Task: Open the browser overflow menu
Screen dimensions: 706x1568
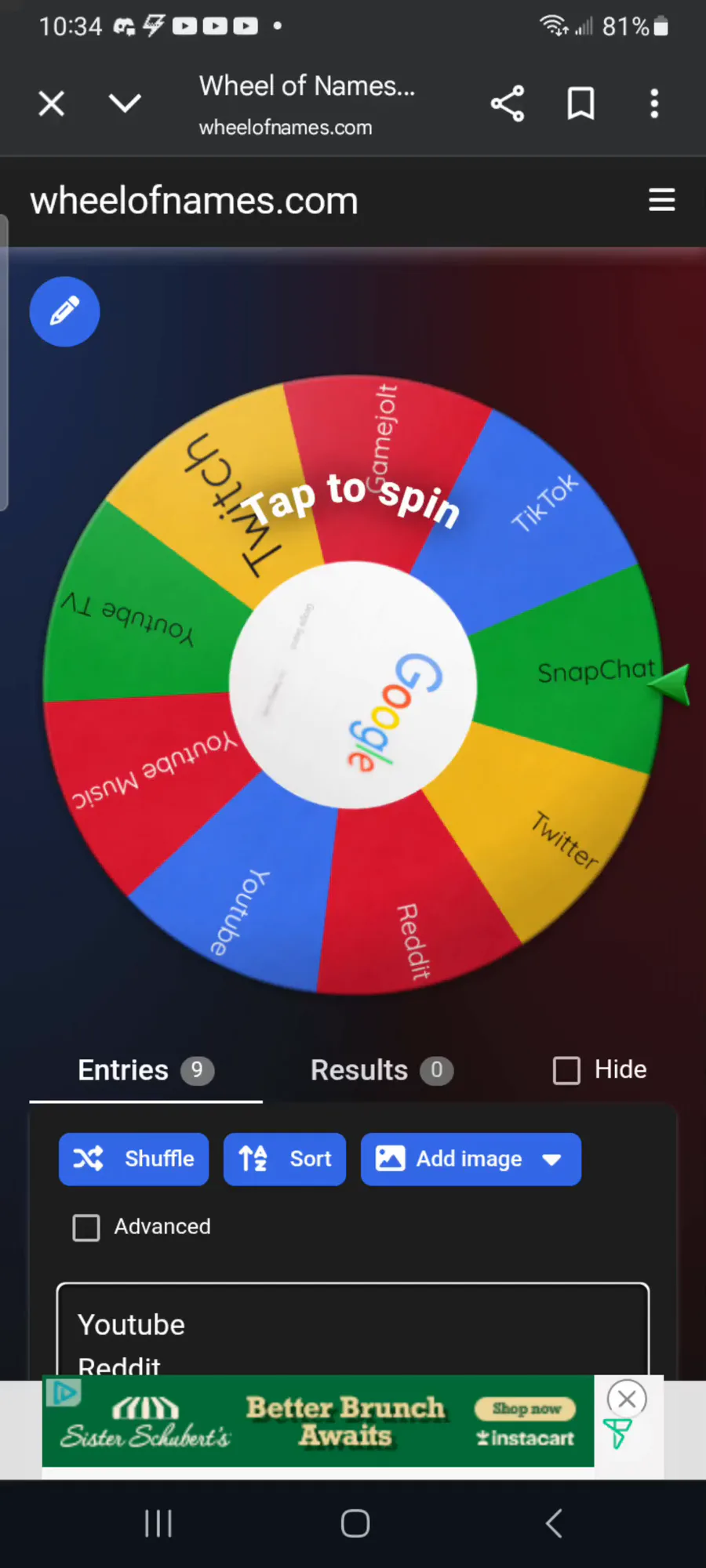Action: click(654, 103)
